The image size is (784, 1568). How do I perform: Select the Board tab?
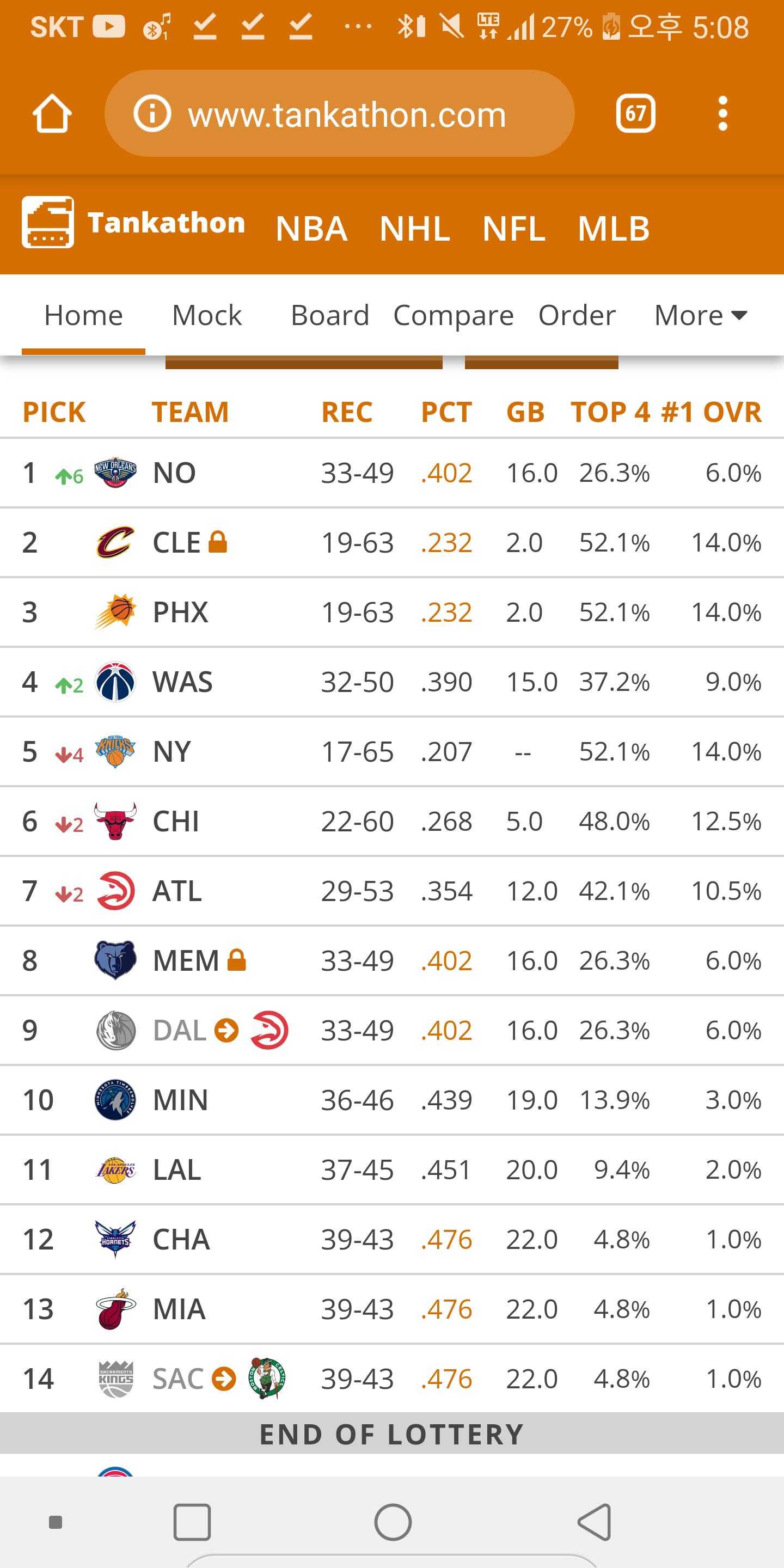click(330, 315)
